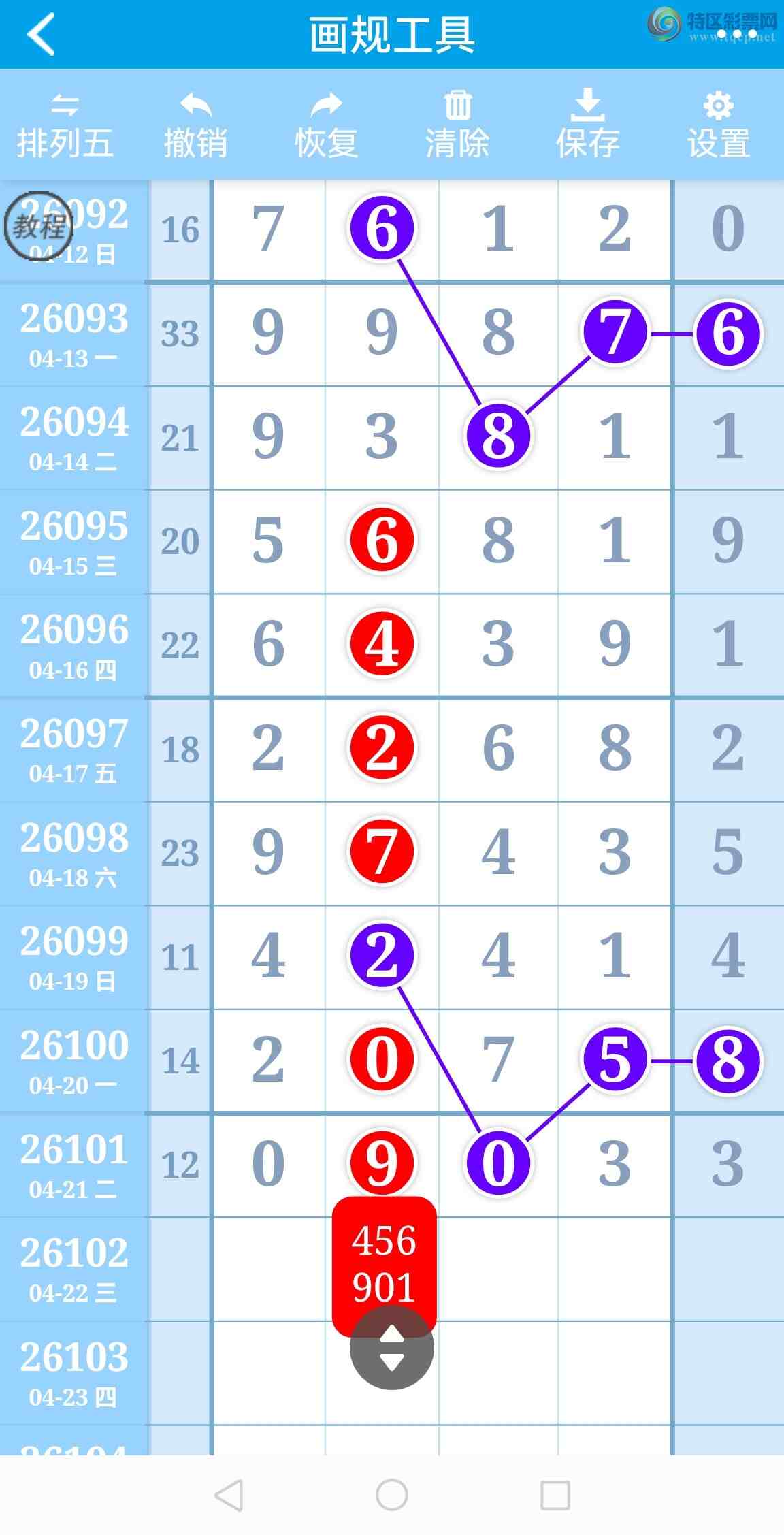Open 设置 settings

click(718, 126)
